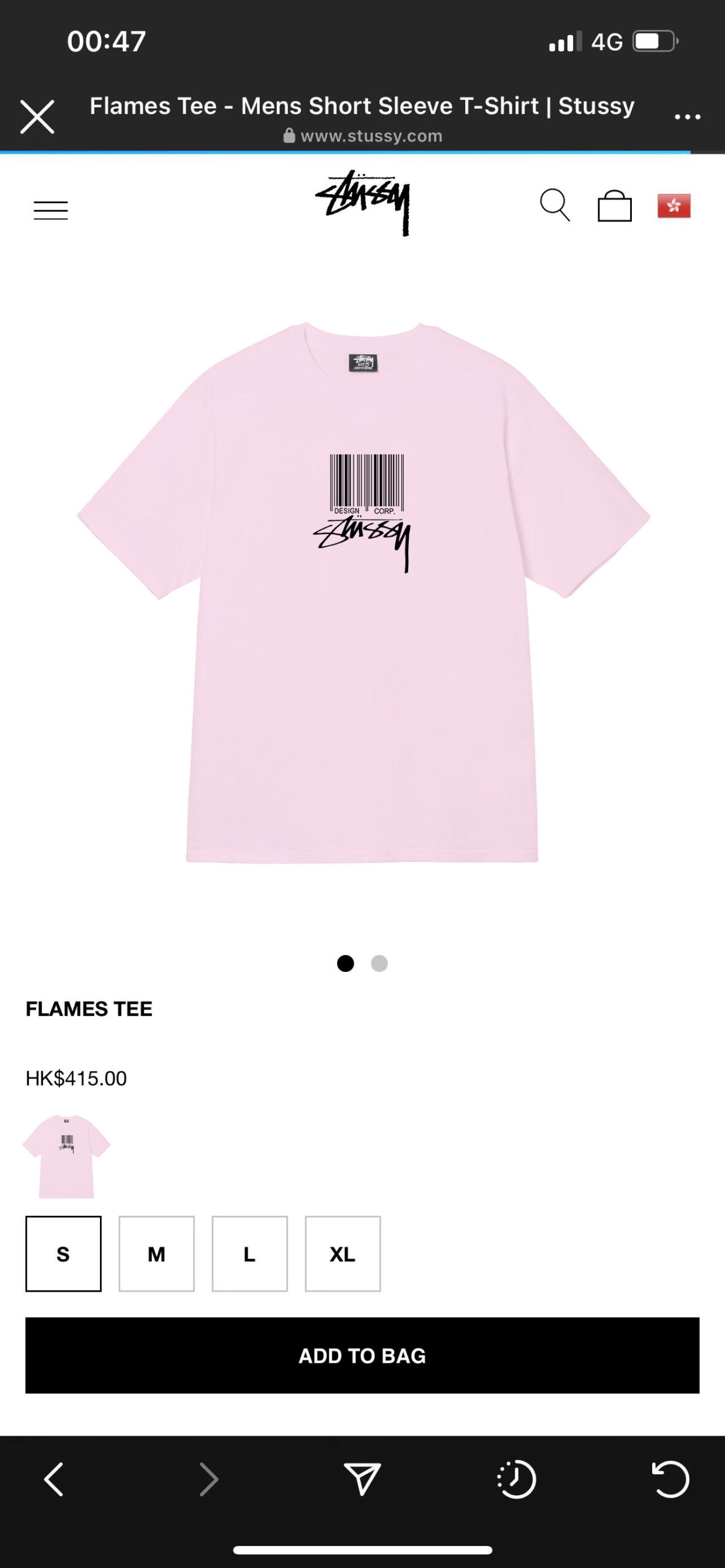Pick size L

pyautogui.click(x=249, y=1254)
